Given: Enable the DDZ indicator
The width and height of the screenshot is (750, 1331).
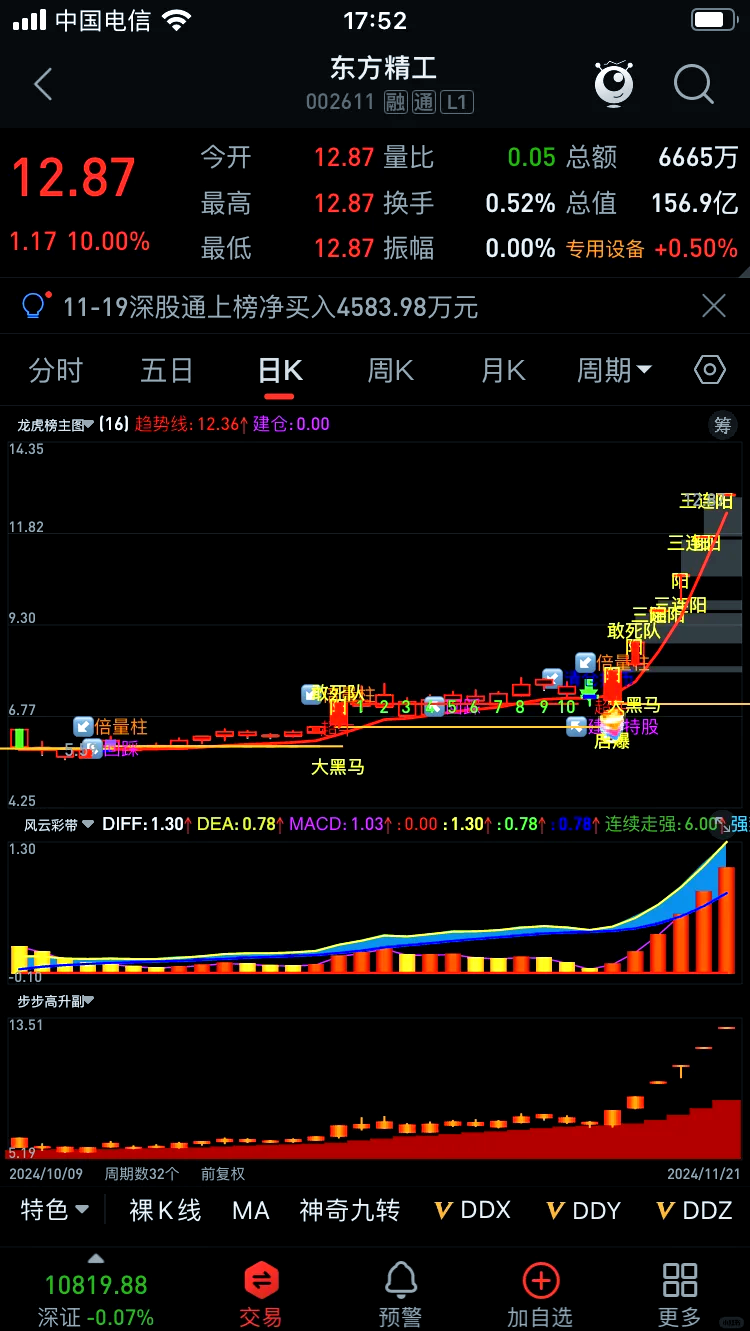Looking at the screenshot, I should [695, 1210].
